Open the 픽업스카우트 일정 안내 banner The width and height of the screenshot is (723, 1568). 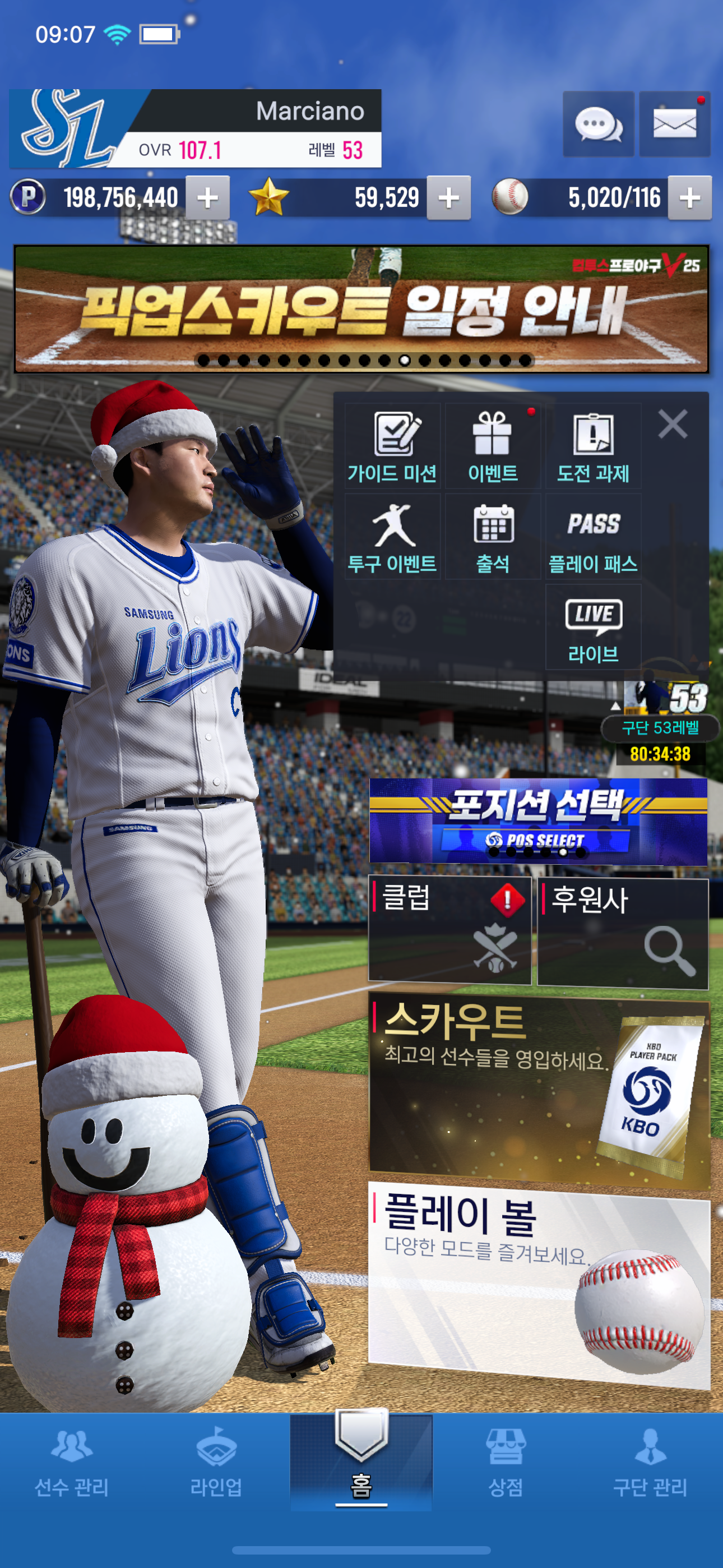pos(361,309)
